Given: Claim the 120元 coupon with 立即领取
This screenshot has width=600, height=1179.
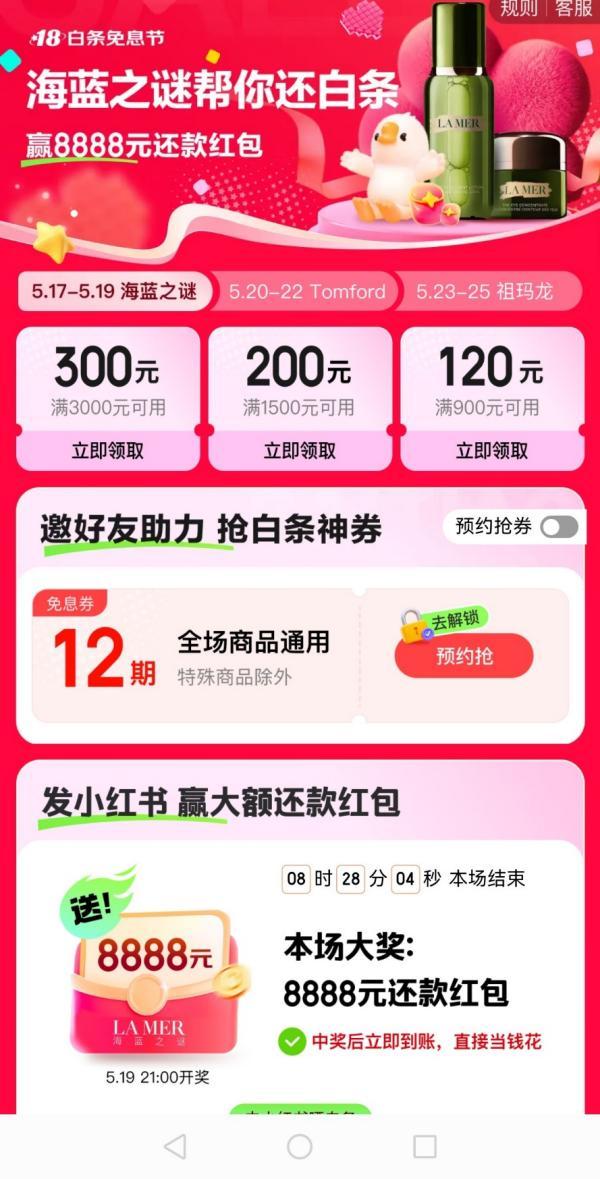Looking at the screenshot, I should [x=492, y=450].
